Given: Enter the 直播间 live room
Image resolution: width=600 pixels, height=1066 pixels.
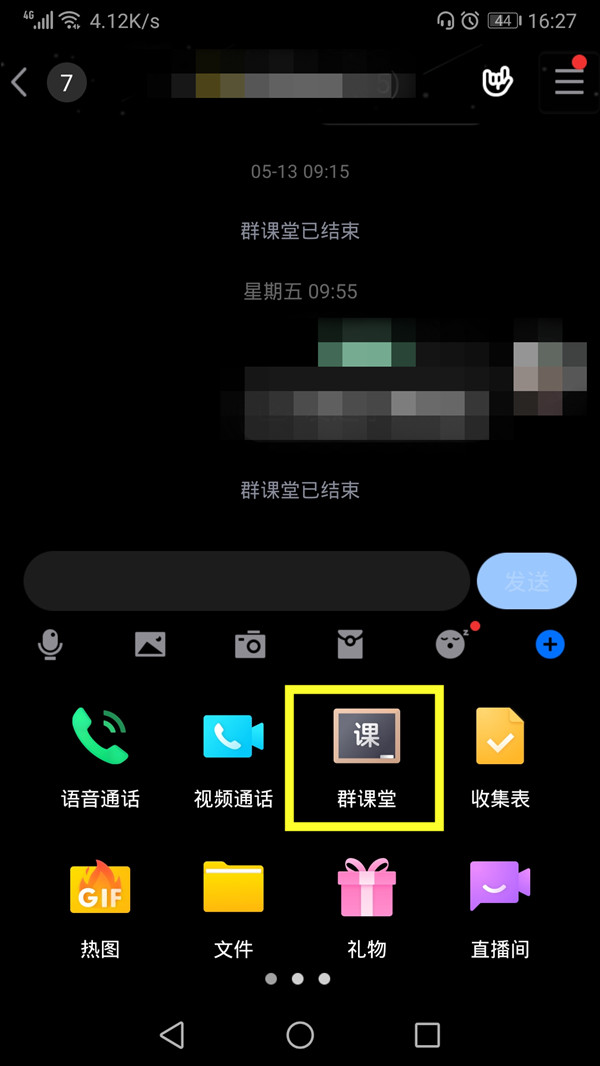Looking at the screenshot, I should click(x=500, y=903).
